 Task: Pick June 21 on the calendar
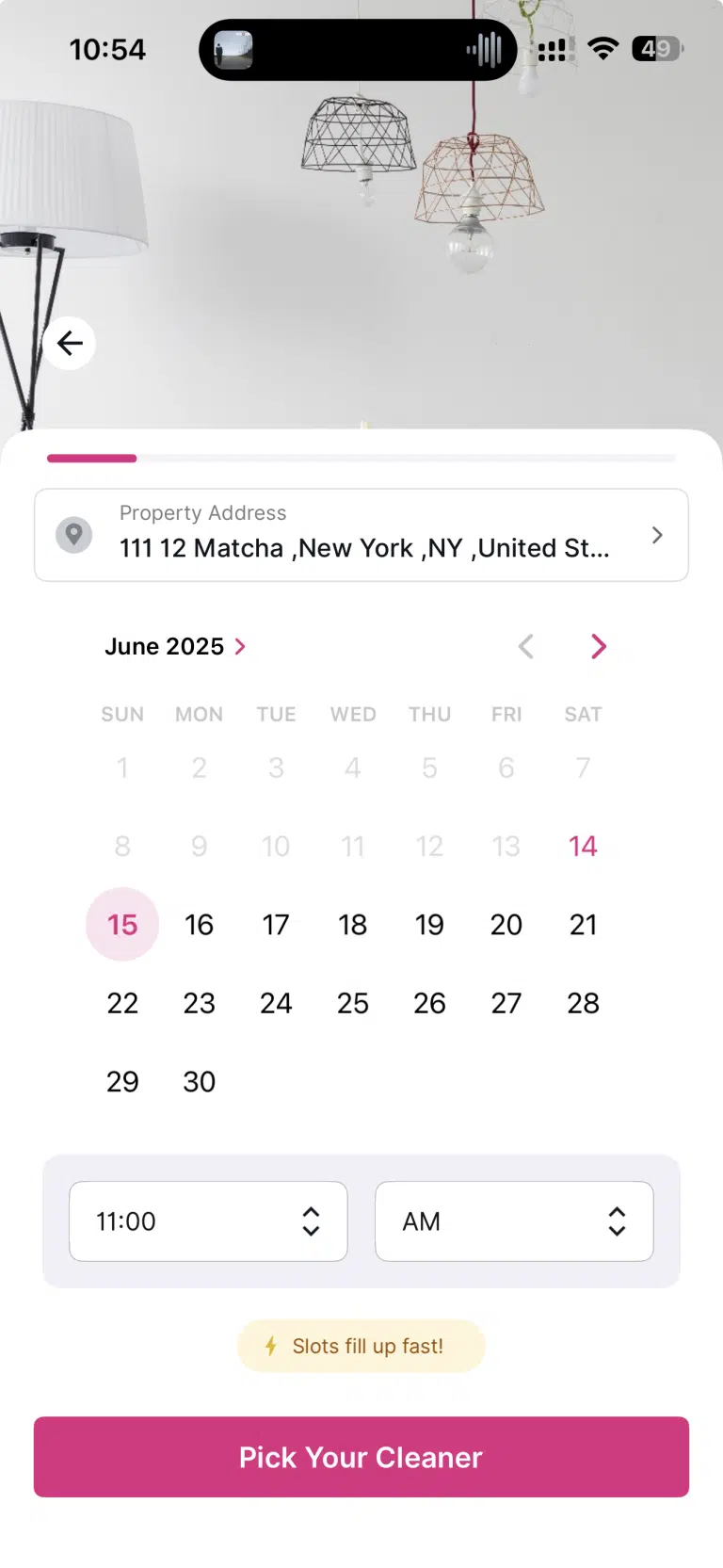583,924
